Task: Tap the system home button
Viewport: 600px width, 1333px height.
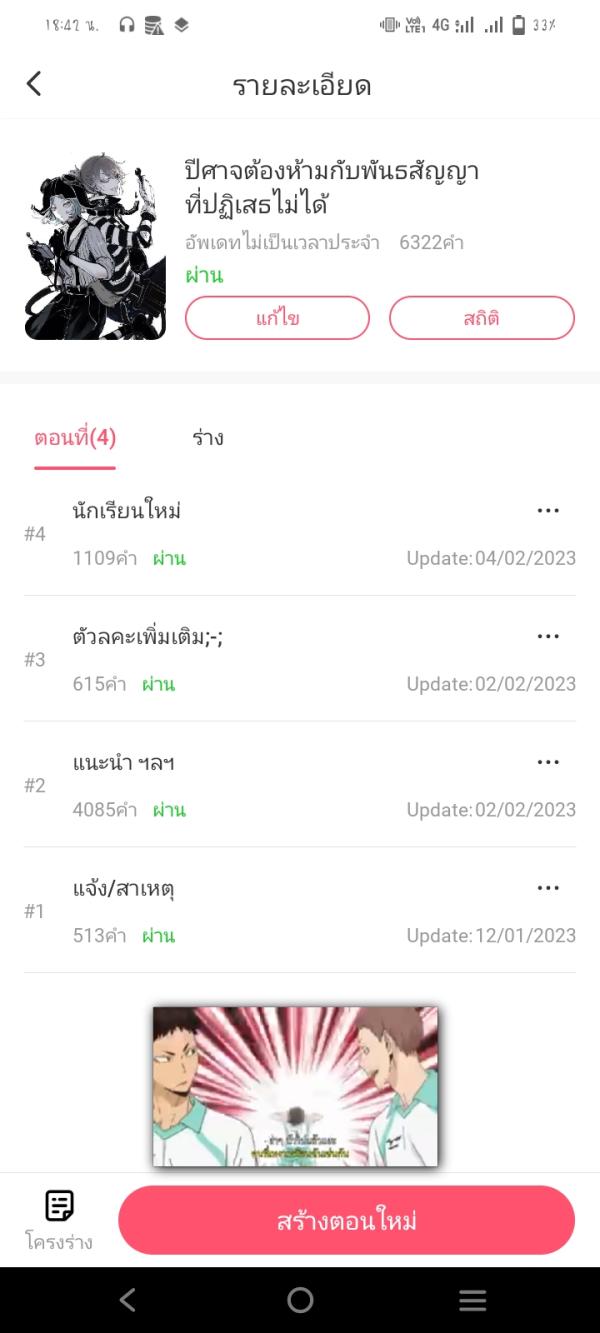Action: point(300,1300)
